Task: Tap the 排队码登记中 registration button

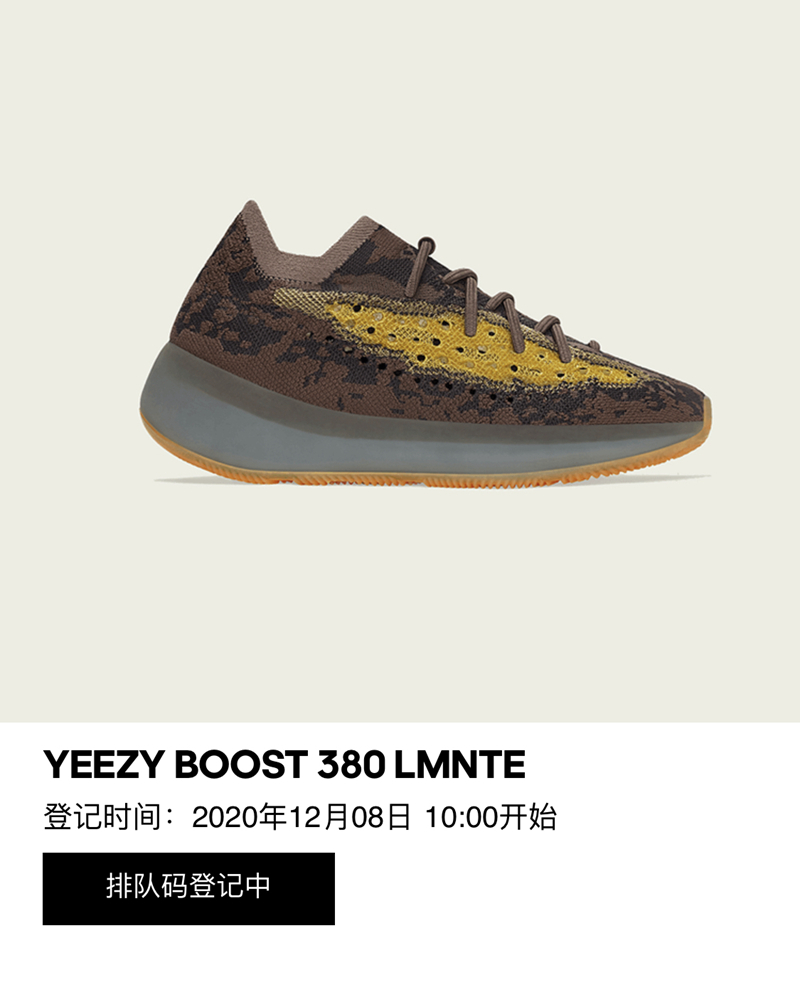Action: 188,888
